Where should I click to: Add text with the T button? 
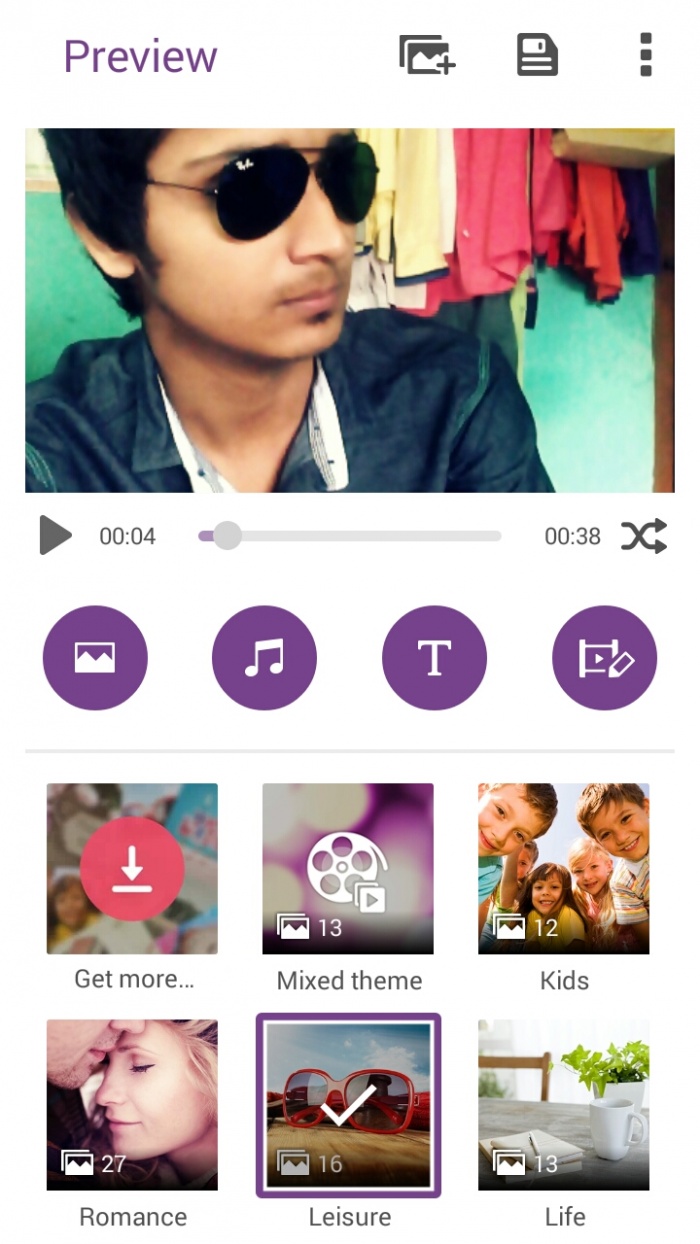pyautogui.click(x=434, y=657)
